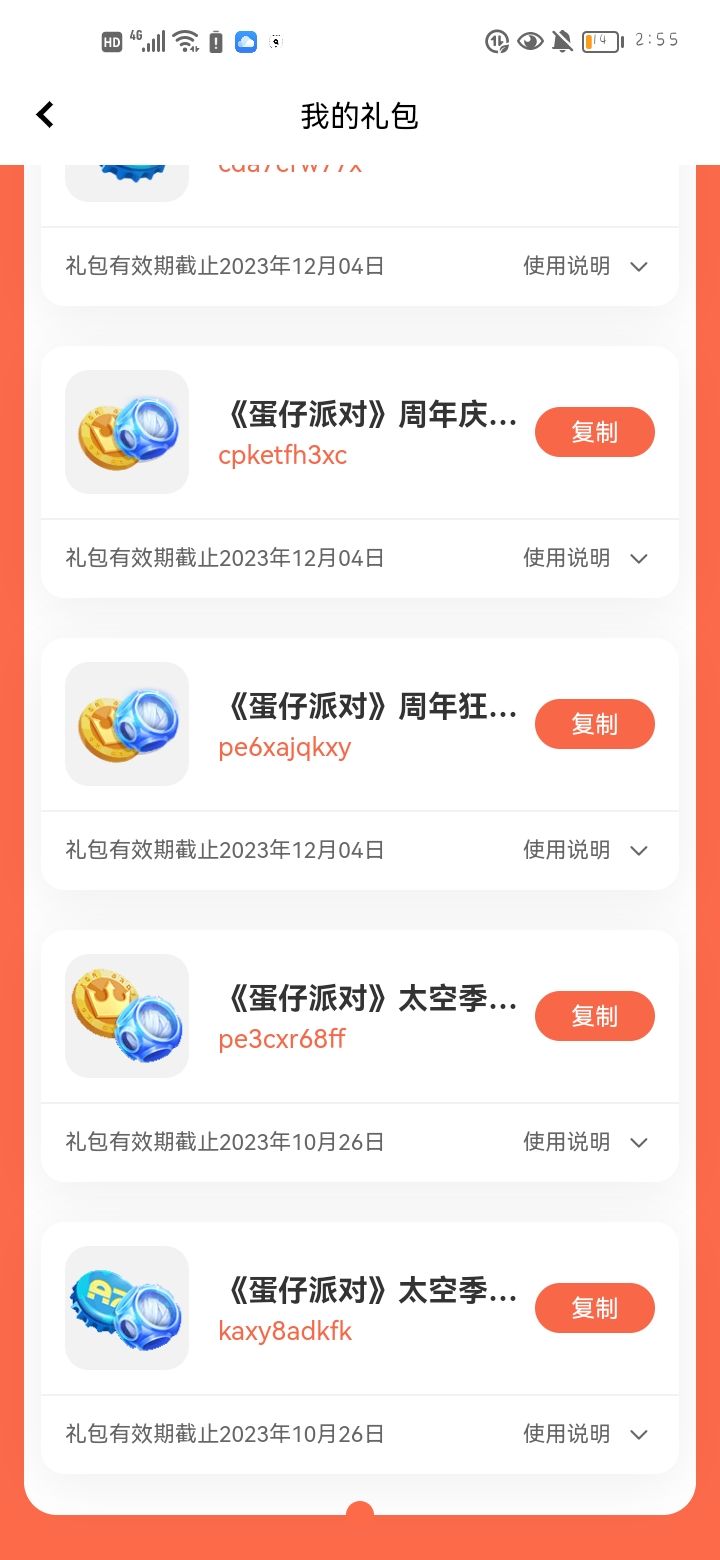Copy the gift code kaxy8adkfk
The image size is (720, 1560).
click(x=594, y=1308)
